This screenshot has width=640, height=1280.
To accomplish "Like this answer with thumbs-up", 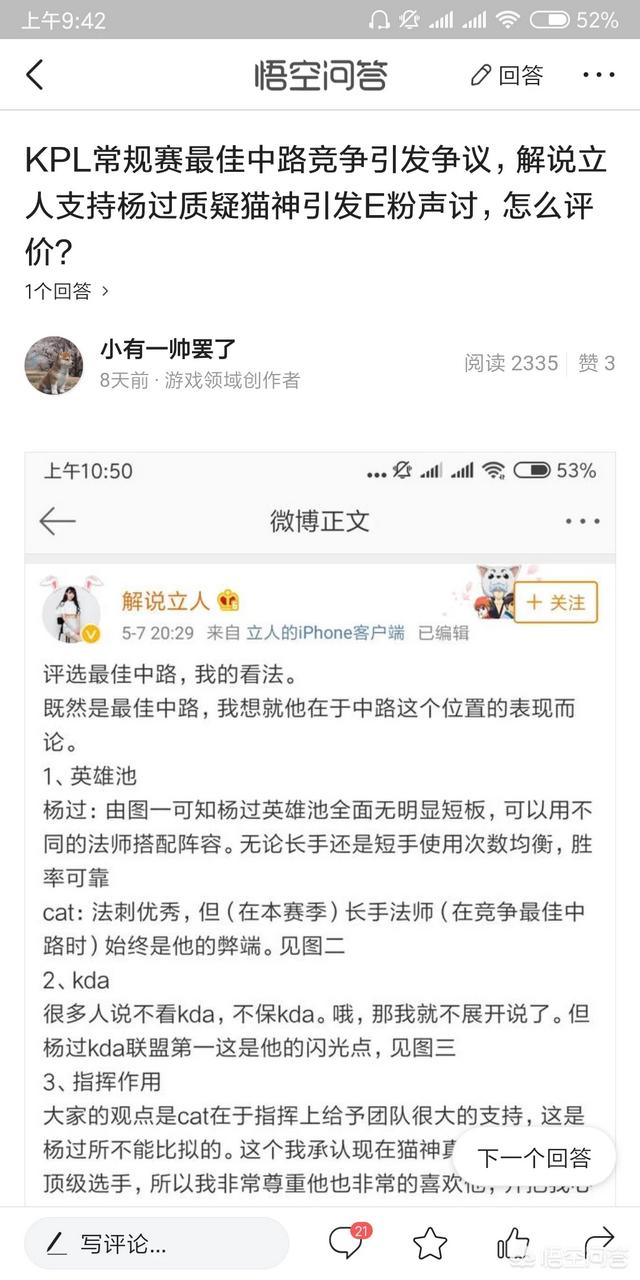I will click(x=513, y=1243).
